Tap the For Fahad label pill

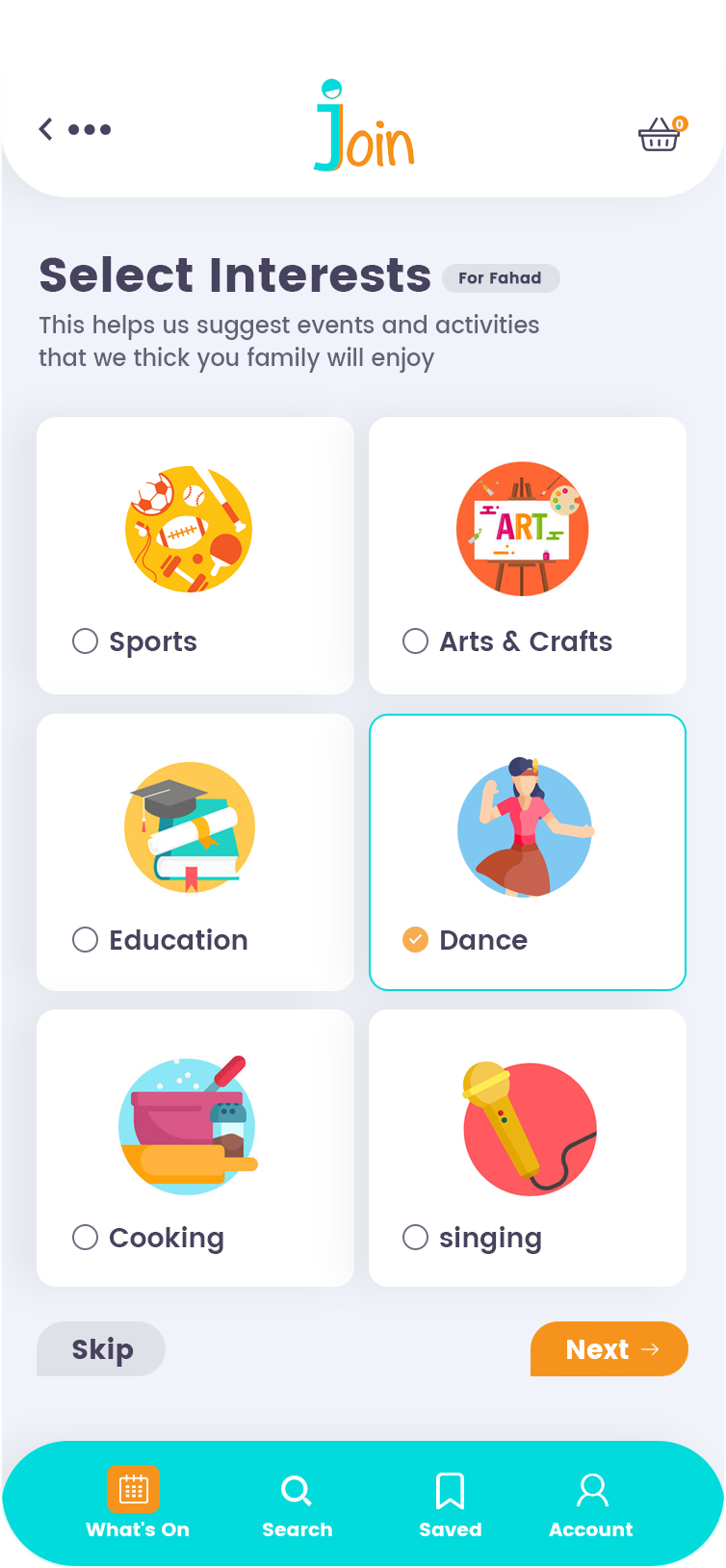pyautogui.click(x=501, y=278)
